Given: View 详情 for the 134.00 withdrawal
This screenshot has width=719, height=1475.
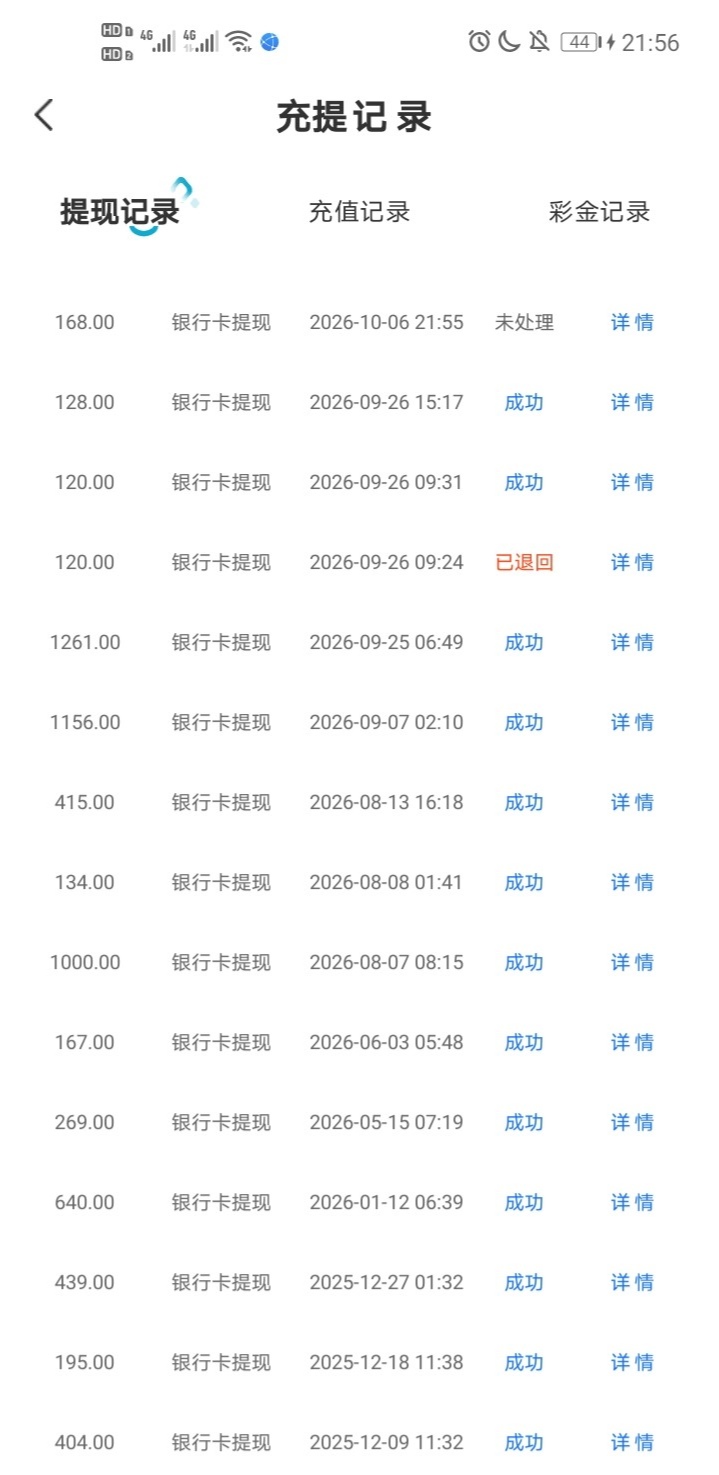Looking at the screenshot, I should tap(632, 882).
